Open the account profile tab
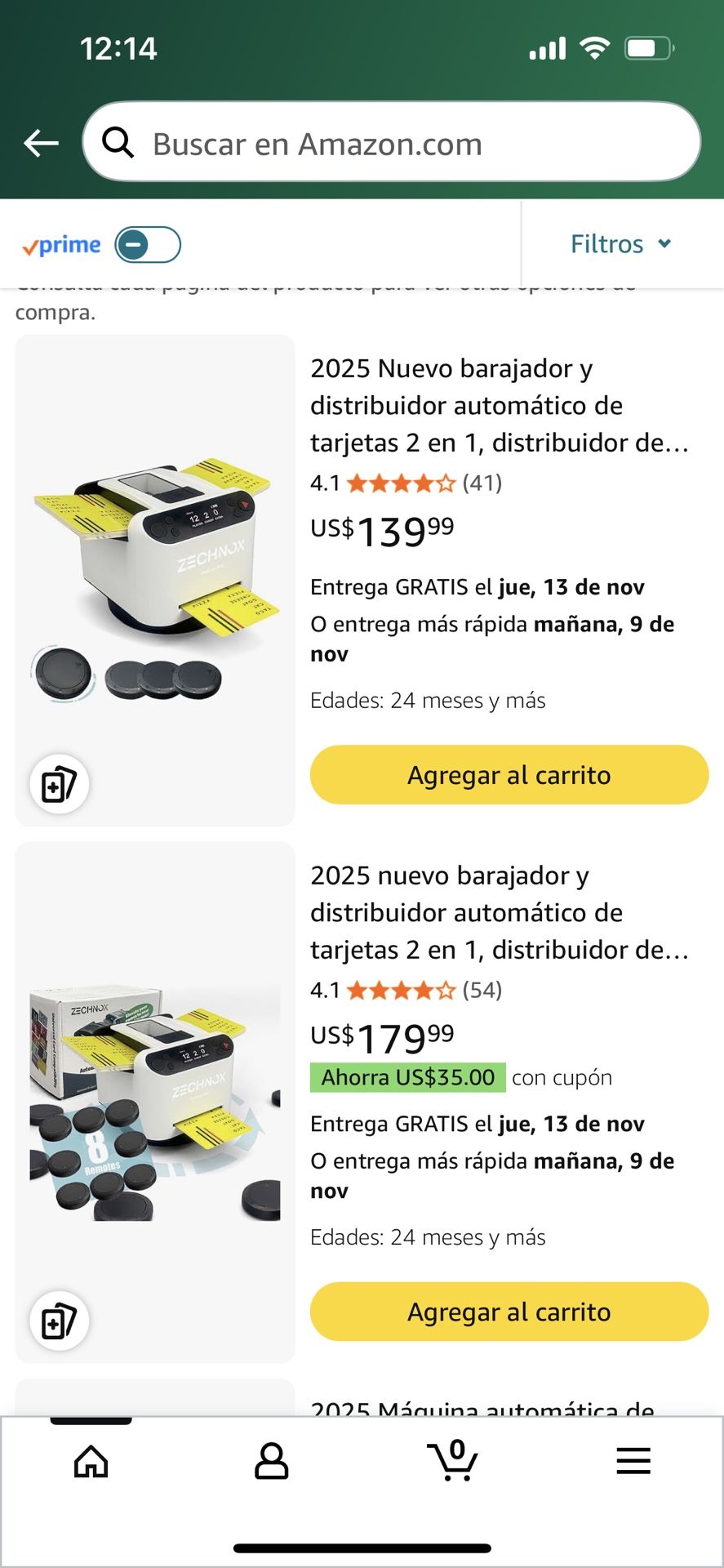The width and height of the screenshot is (724, 1568). pos(271,1462)
